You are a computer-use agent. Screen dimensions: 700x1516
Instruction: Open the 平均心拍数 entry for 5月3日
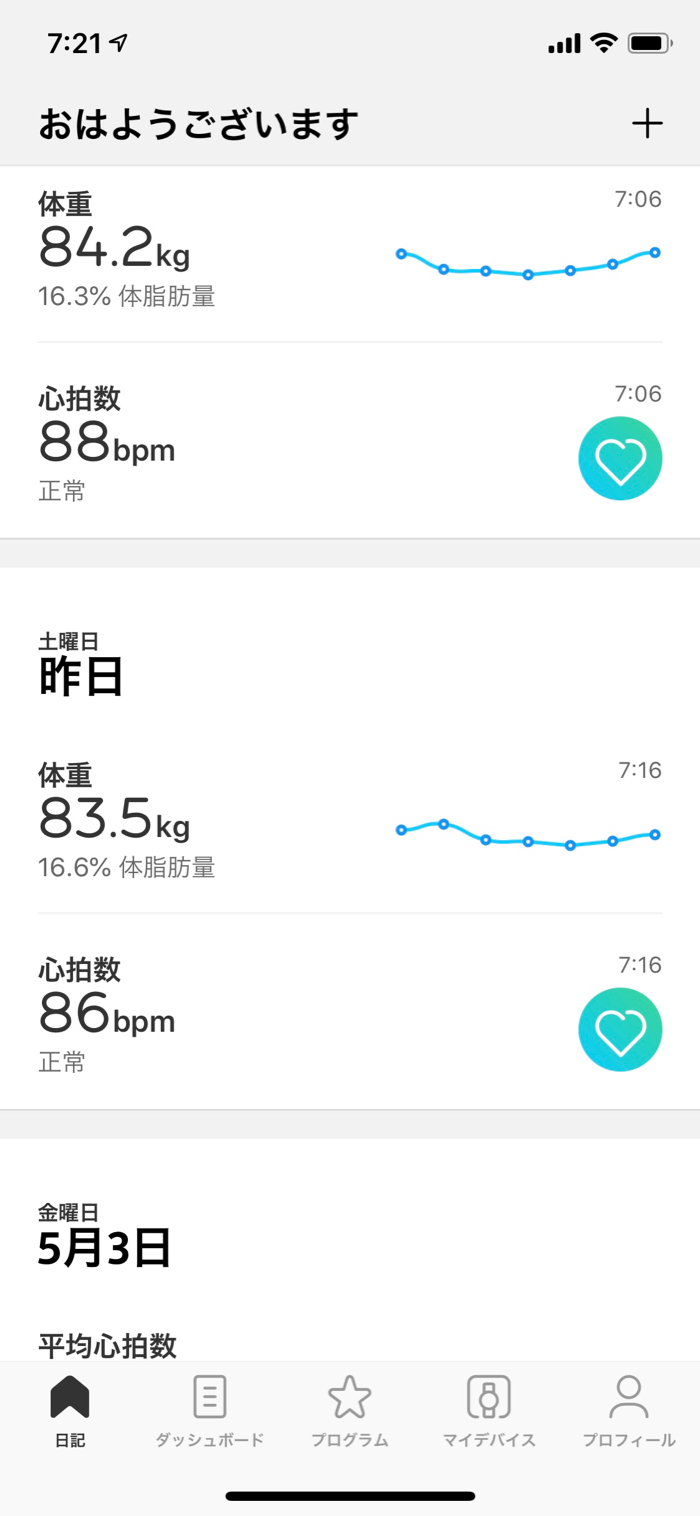(x=108, y=1345)
